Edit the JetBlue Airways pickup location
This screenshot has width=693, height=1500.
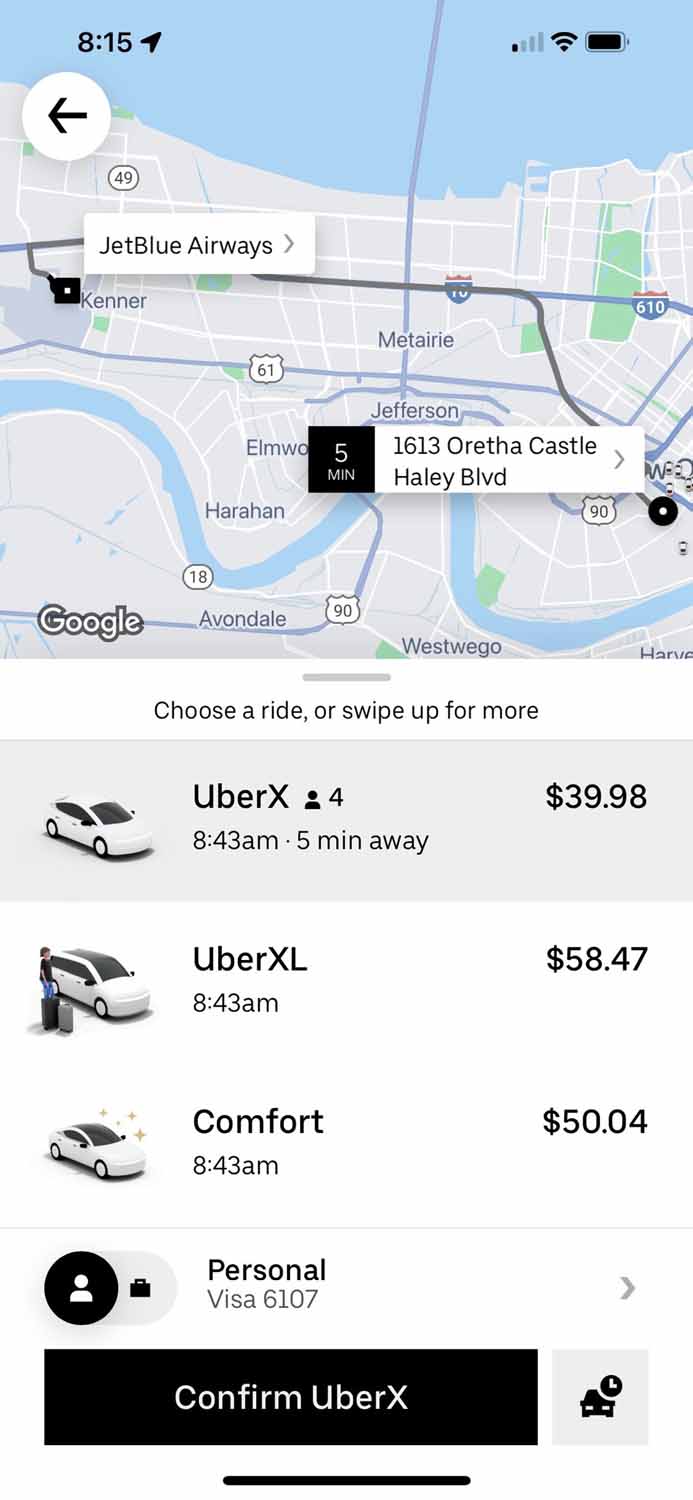click(x=198, y=245)
